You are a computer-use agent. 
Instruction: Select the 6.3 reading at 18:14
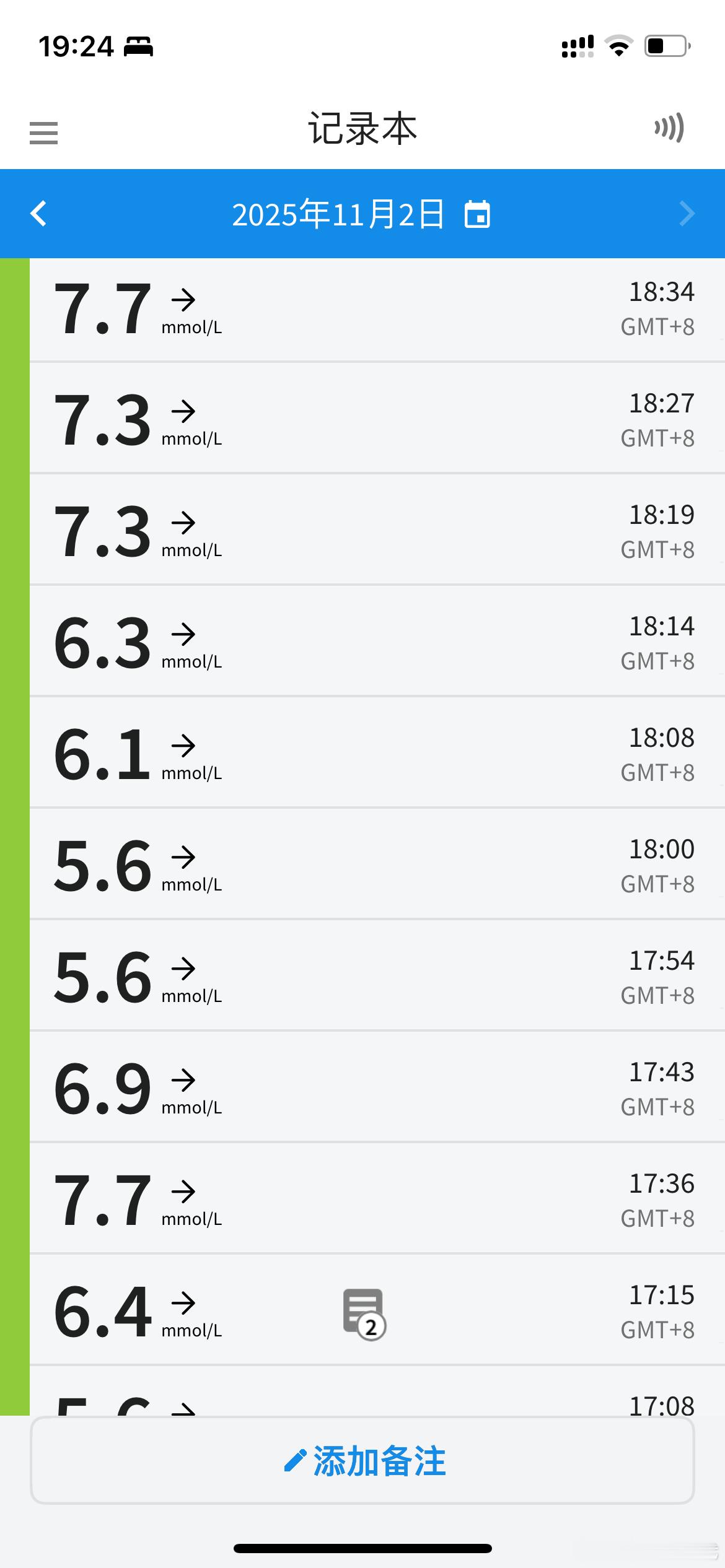(x=377, y=642)
